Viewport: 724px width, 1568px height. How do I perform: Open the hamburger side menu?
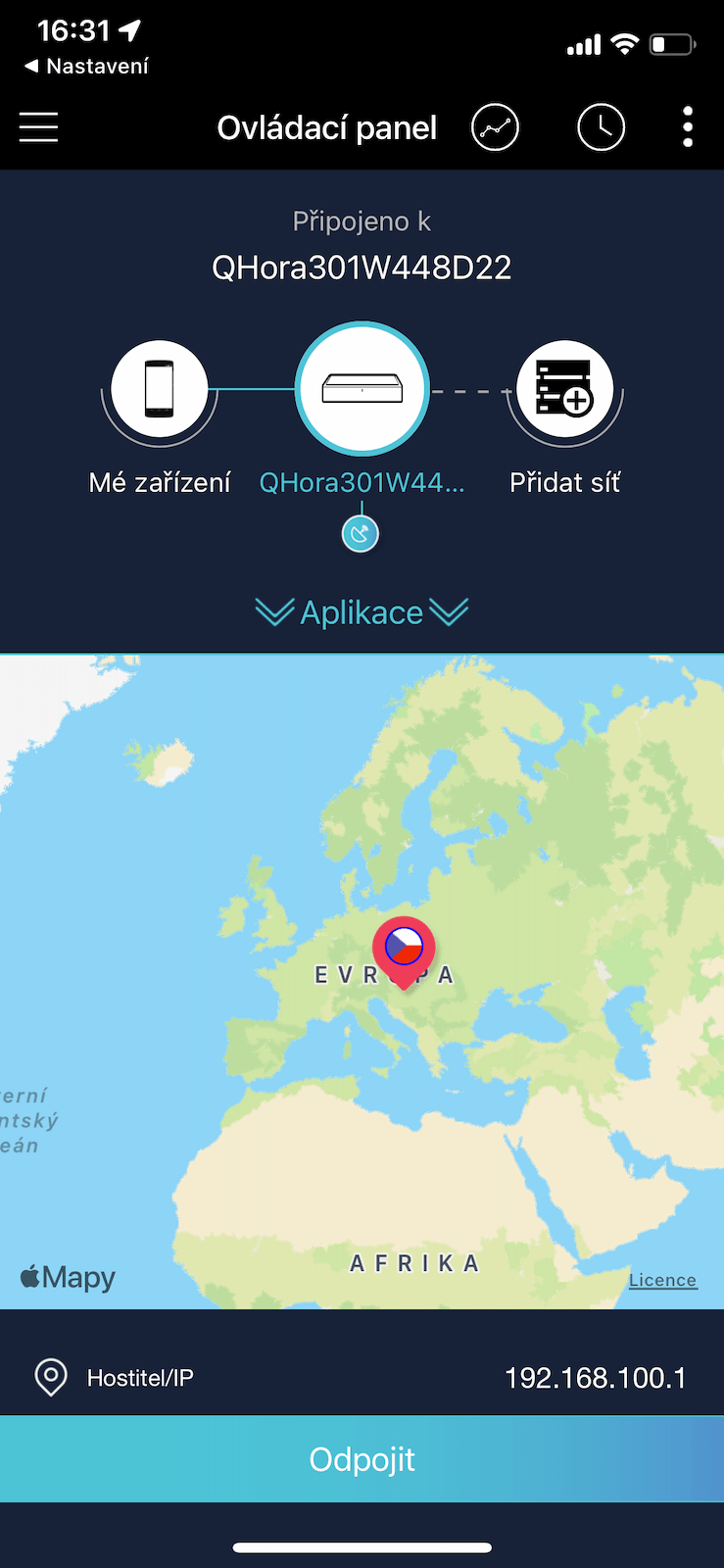point(39,127)
